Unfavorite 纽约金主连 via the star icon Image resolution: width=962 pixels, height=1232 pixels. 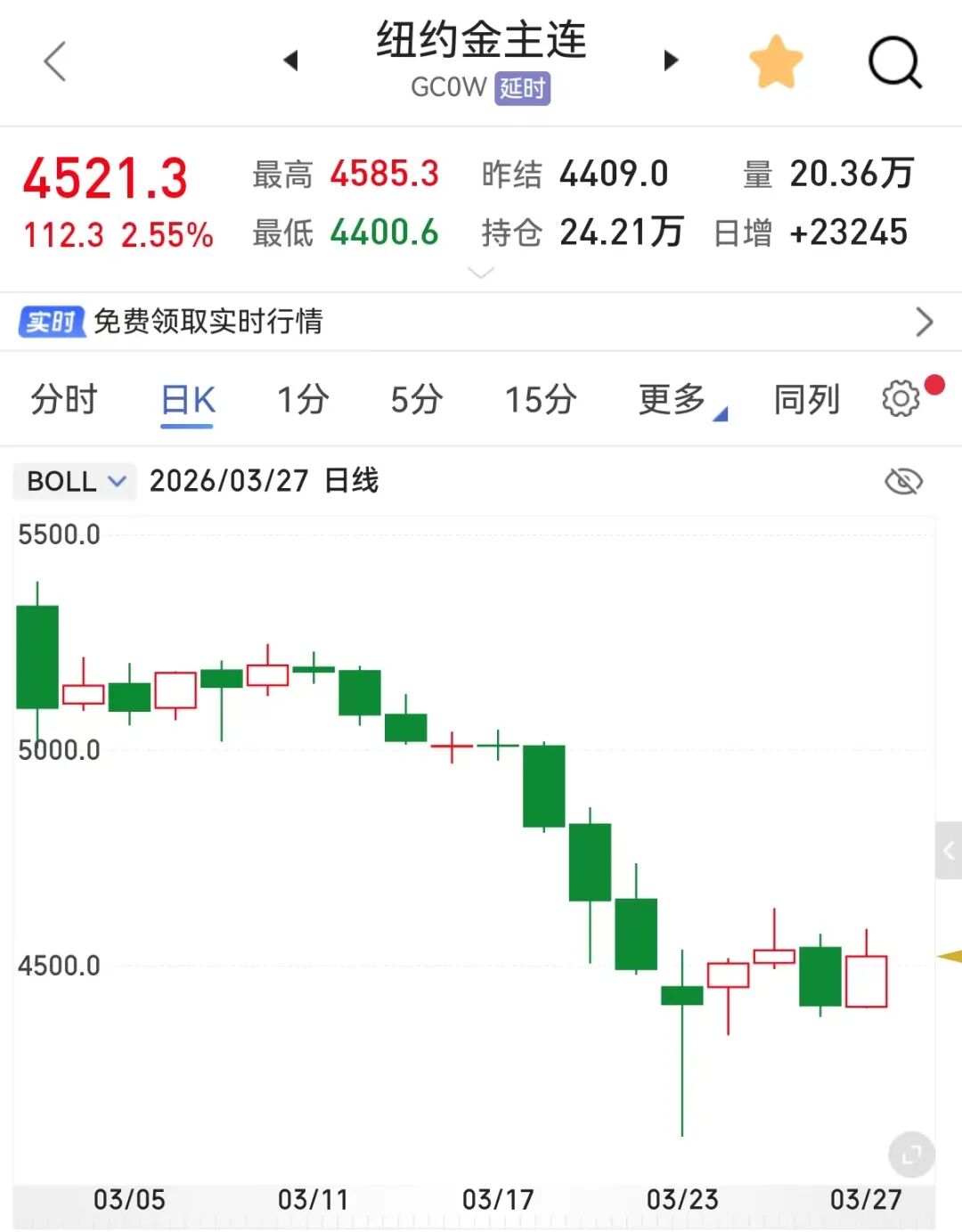(x=777, y=59)
